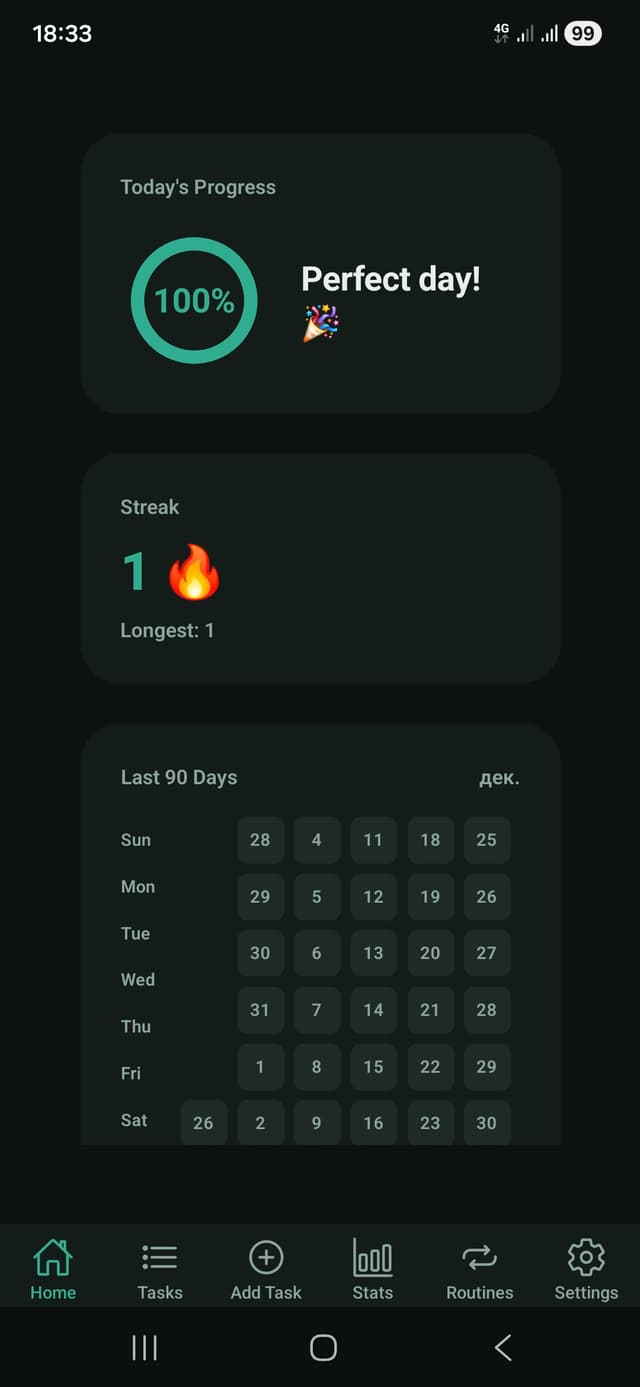Screen dimensions: 640x1387
Task: Go to the Stats tab
Action: [x=373, y=1268]
